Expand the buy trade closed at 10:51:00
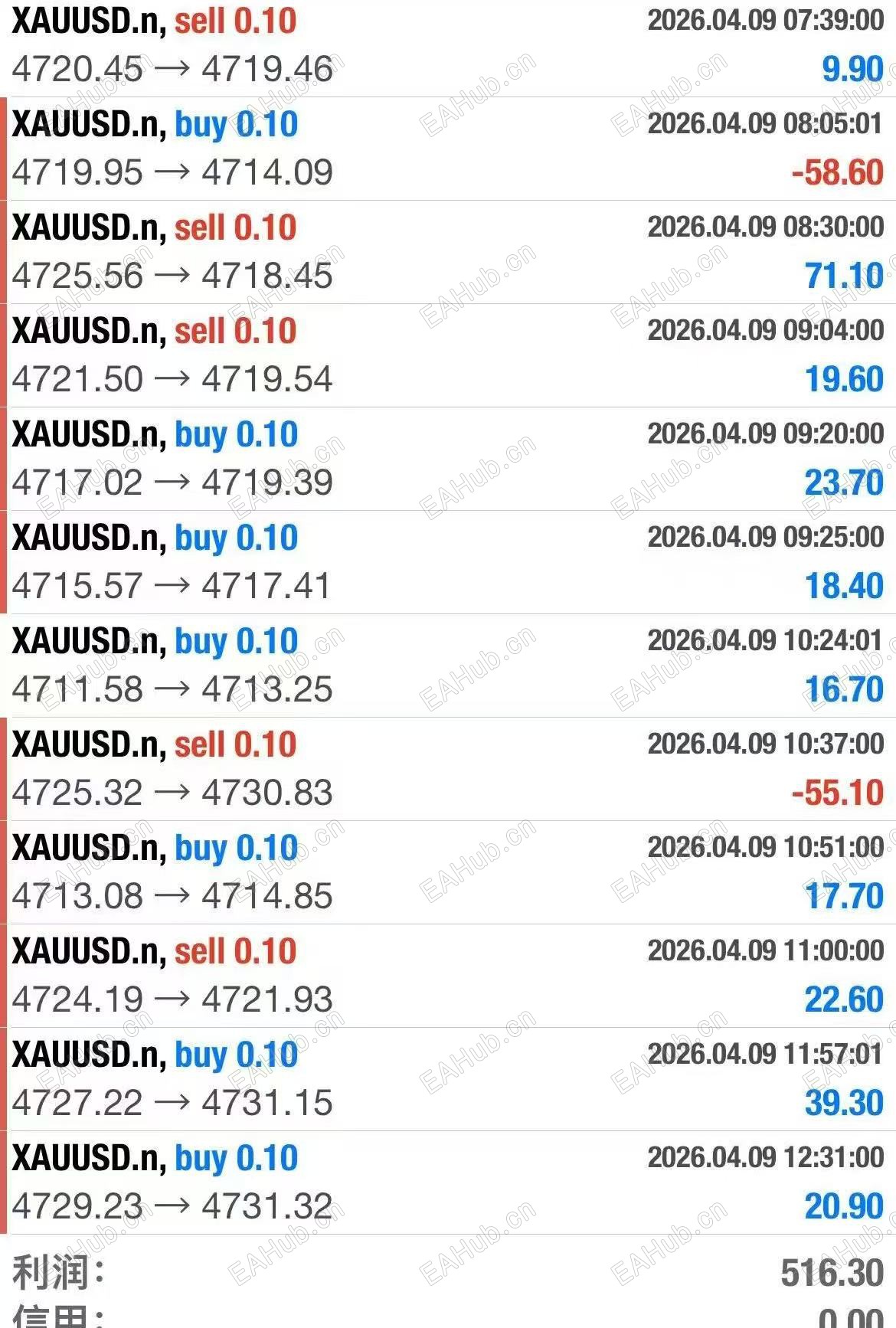 coord(448,872)
